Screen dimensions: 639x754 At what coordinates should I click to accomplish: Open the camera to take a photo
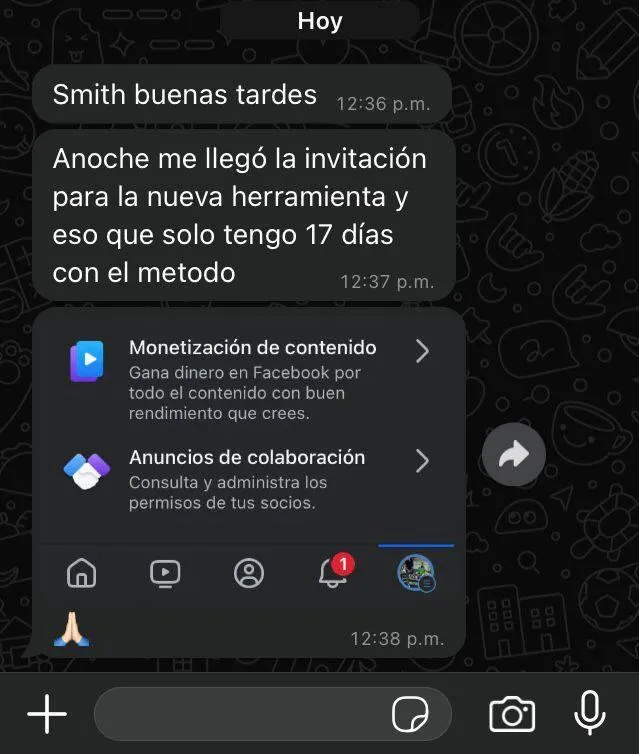pyautogui.click(x=511, y=714)
